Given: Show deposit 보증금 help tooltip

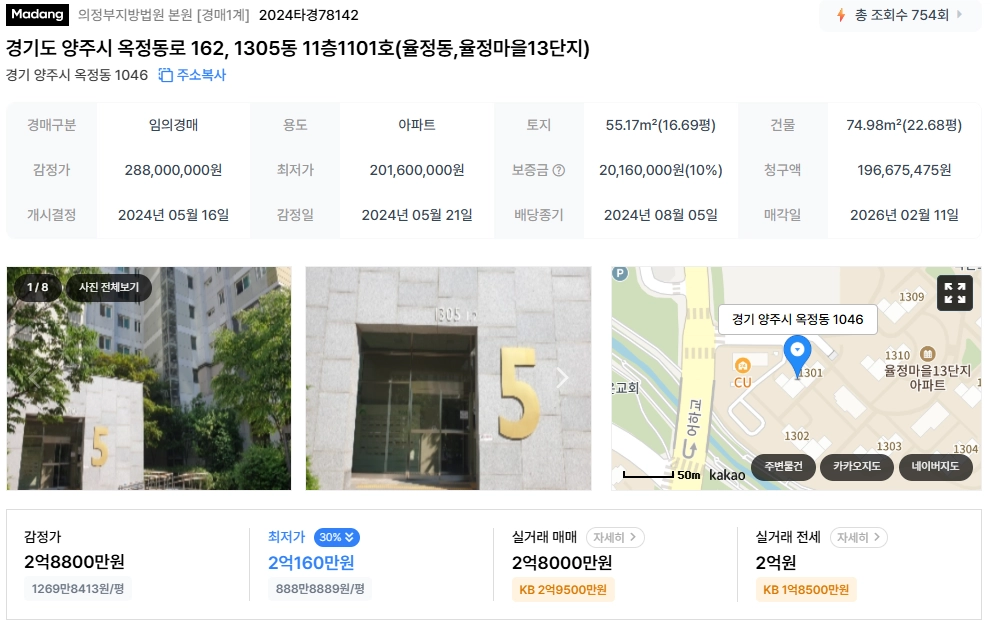Looking at the screenshot, I should coord(559,171).
